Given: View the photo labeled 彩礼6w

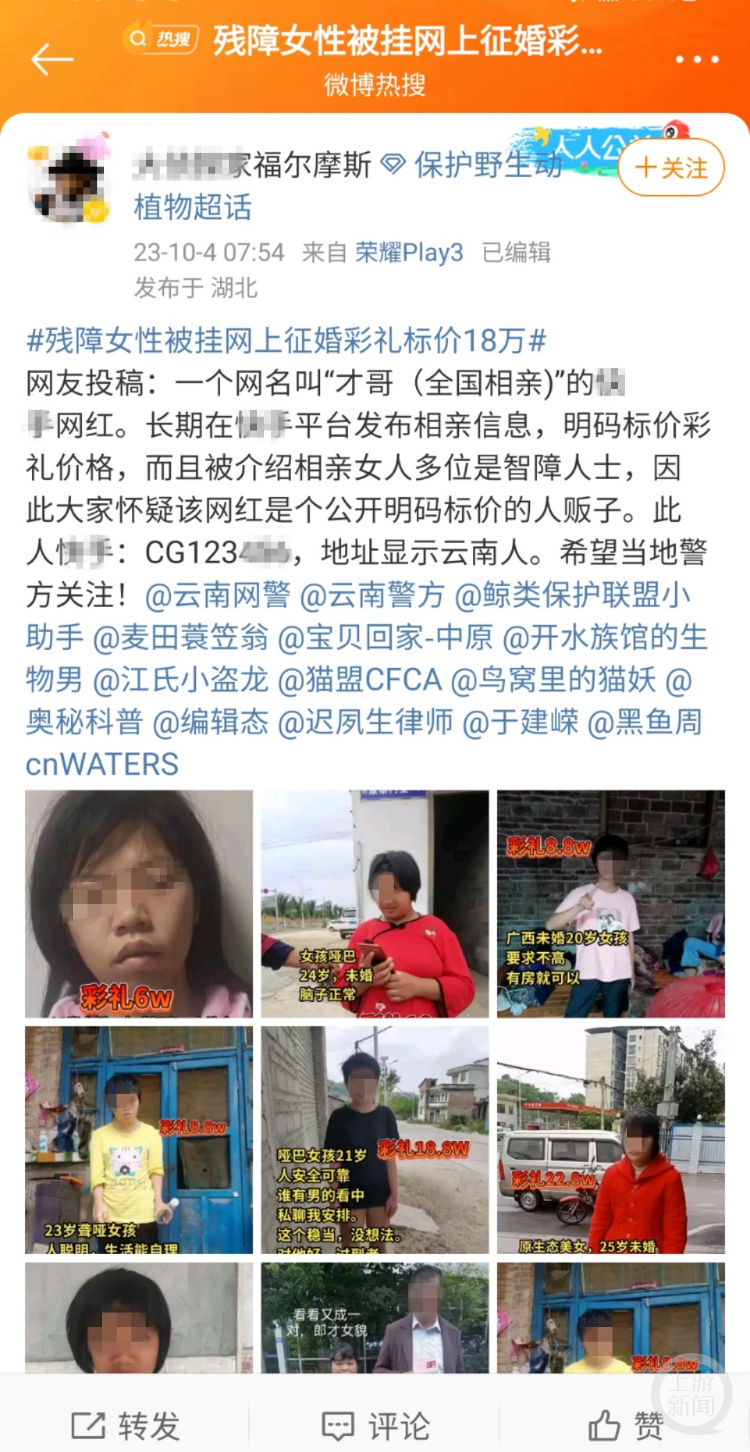Looking at the screenshot, I should (x=139, y=903).
